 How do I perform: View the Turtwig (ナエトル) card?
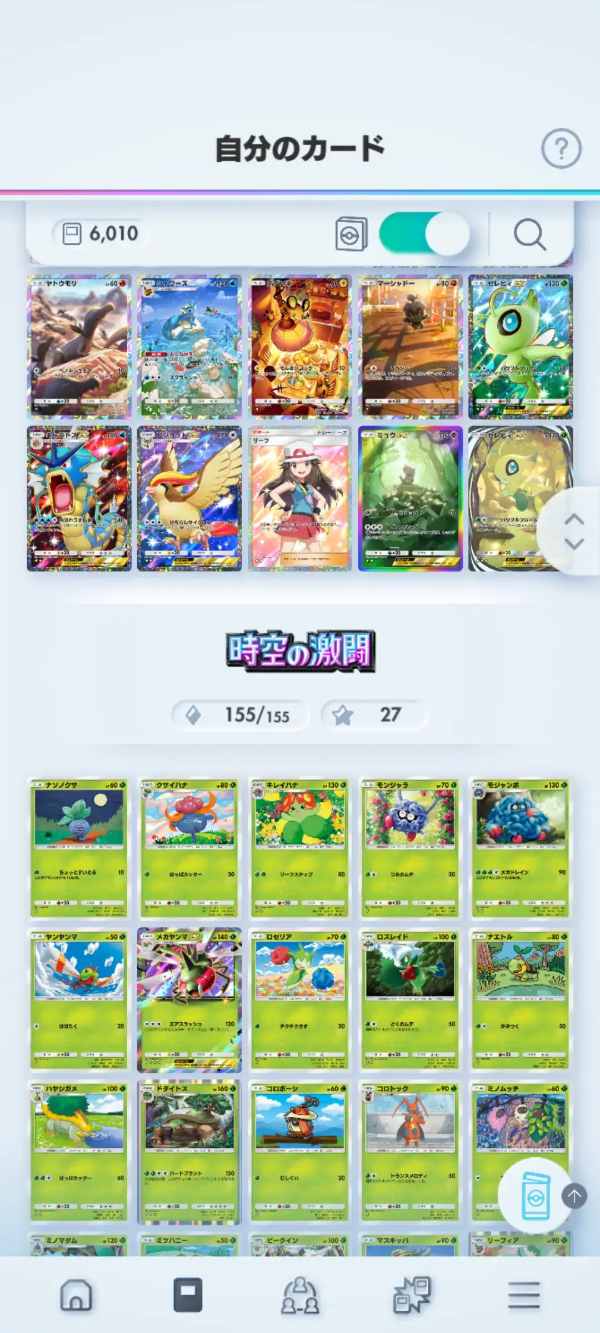pyautogui.click(x=520, y=999)
